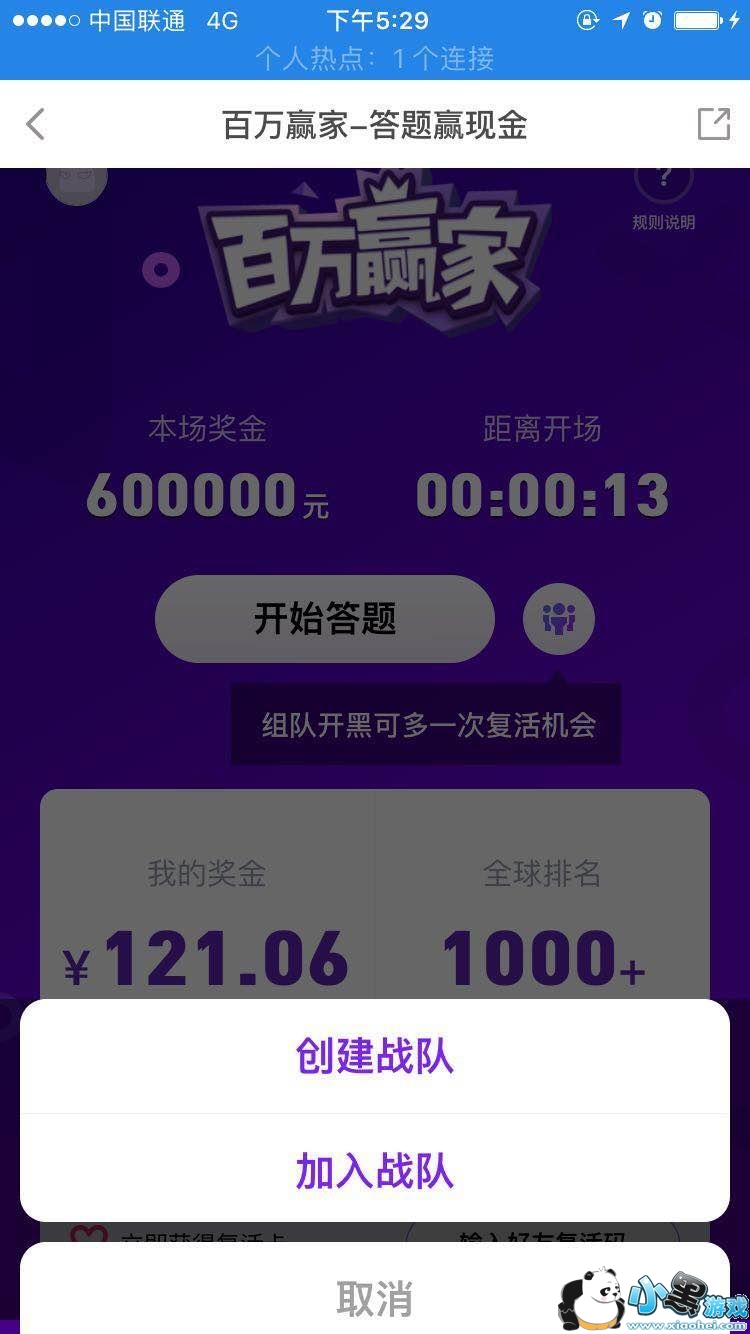Go back using the header arrow
The height and width of the screenshot is (1334, 750).
[36, 125]
